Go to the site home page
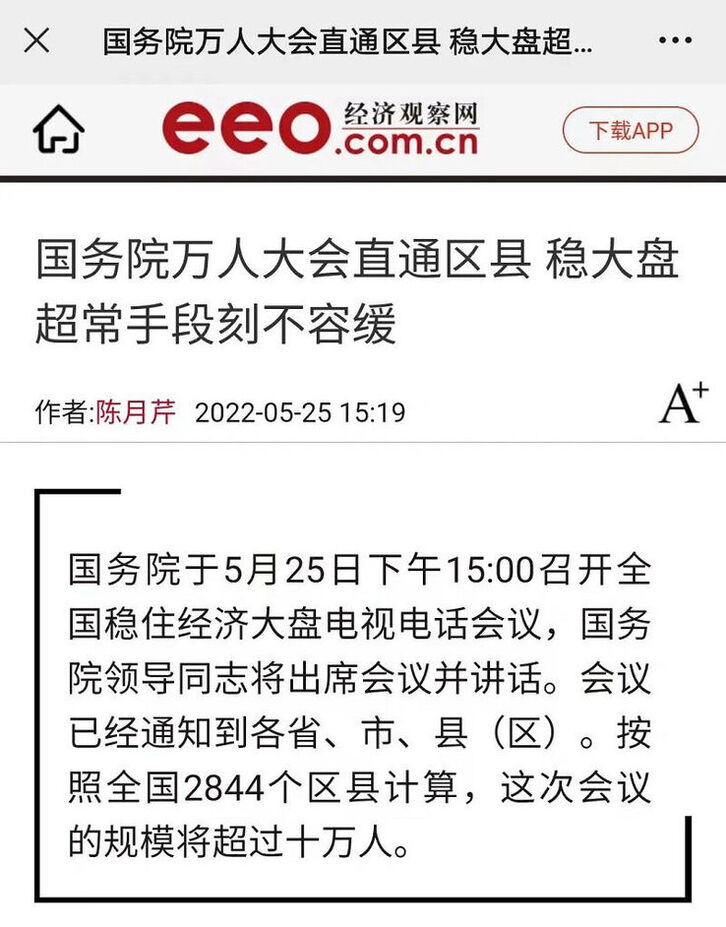Screen dimensions: 726x927 click(x=58, y=130)
